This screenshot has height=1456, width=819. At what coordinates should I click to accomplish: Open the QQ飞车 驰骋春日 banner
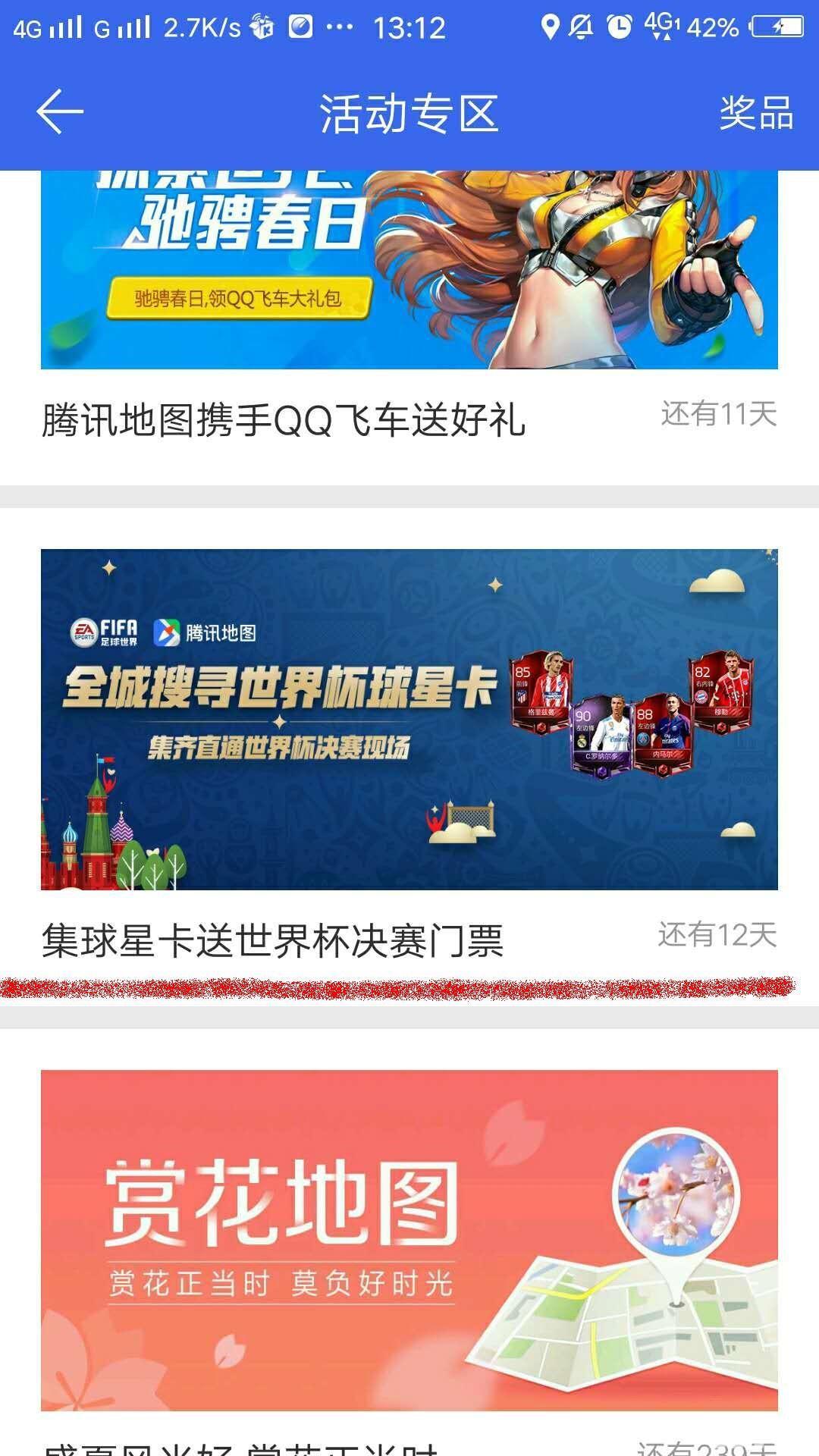point(409,270)
